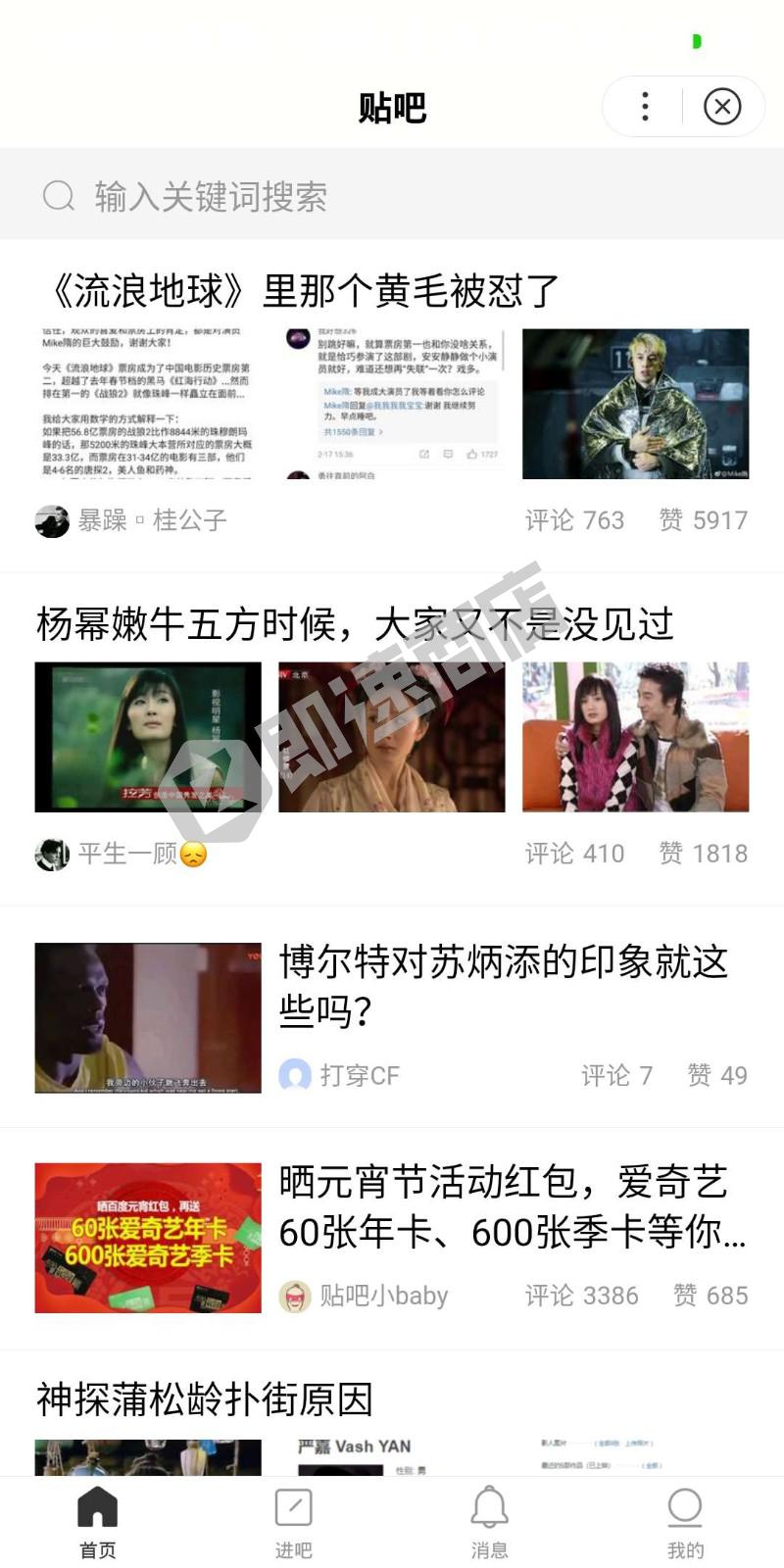
Task: Open the 博尔特对苏炳添的印象 post
Action: (x=503, y=985)
